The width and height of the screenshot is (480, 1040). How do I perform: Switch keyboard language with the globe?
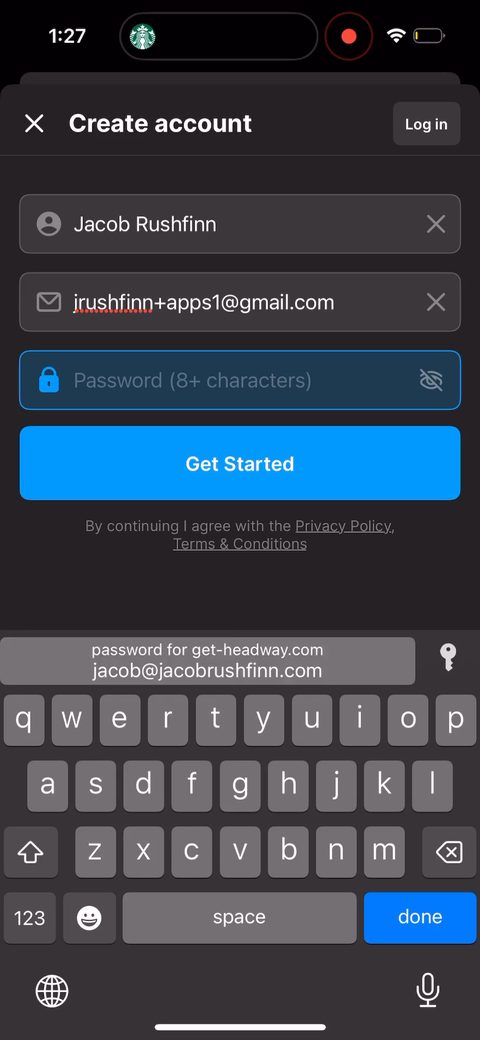pyautogui.click(x=52, y=992)
